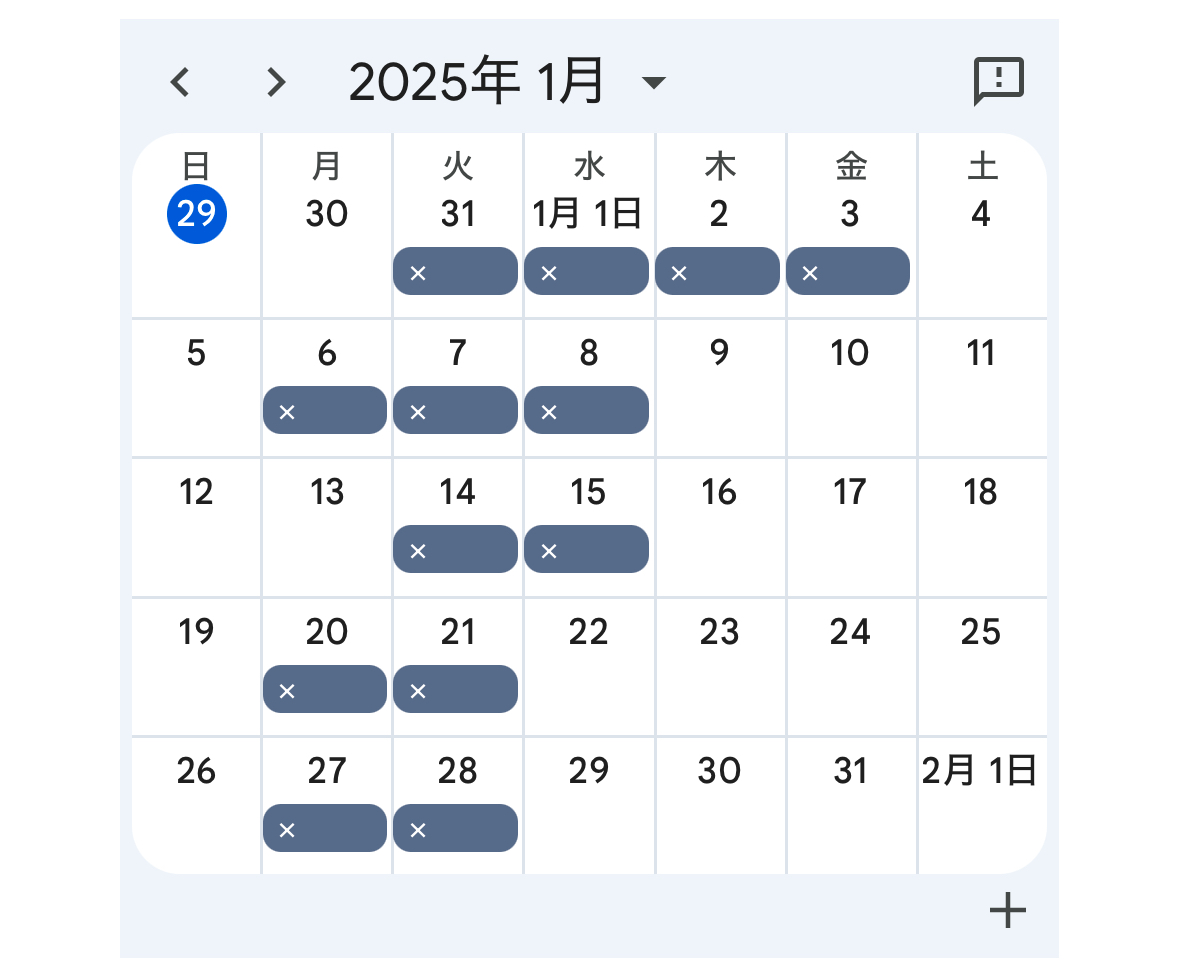Open the event on December 31

pos(456,271)
